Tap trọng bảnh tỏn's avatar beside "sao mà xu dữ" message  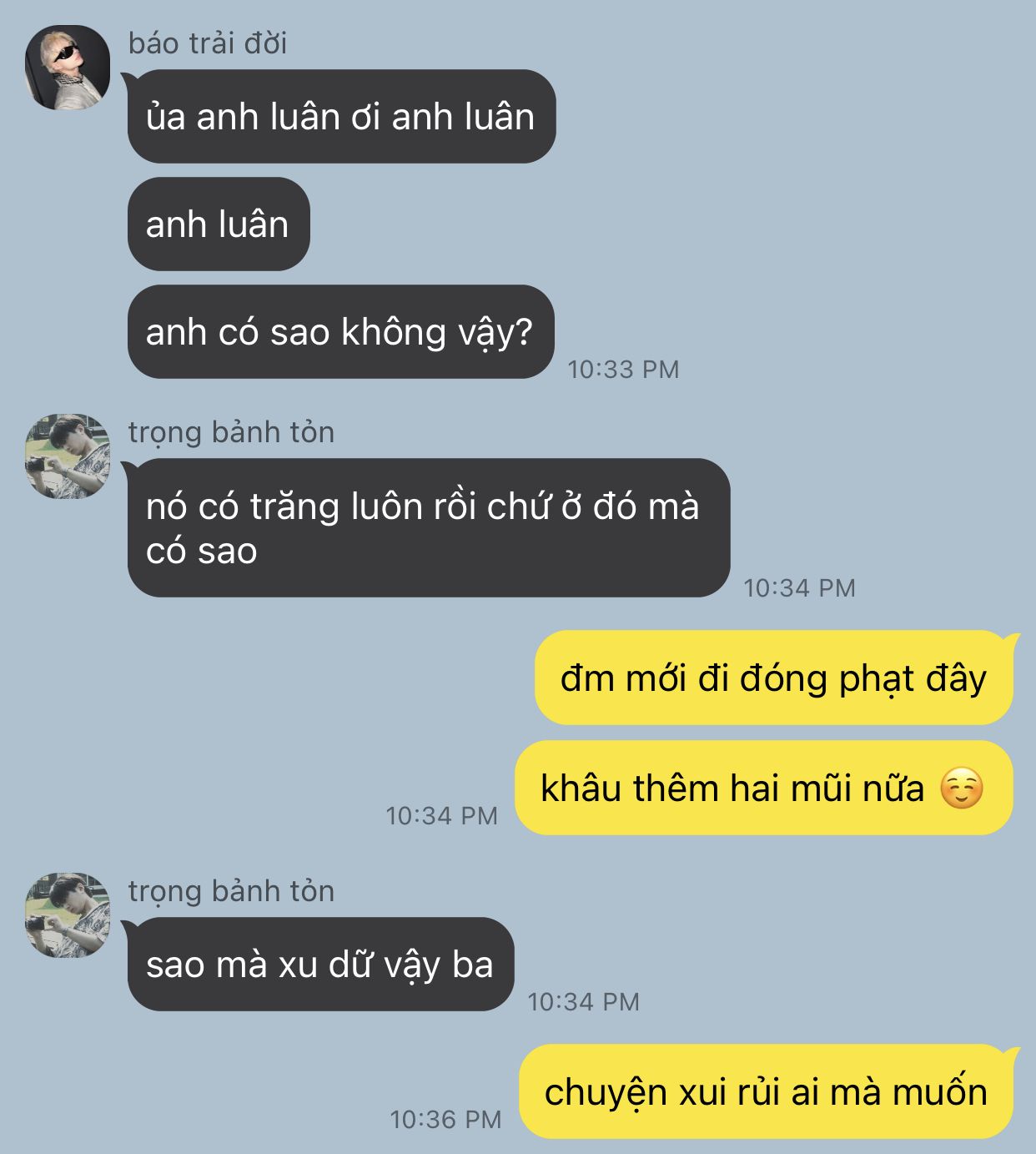click(x=68, y=915)
